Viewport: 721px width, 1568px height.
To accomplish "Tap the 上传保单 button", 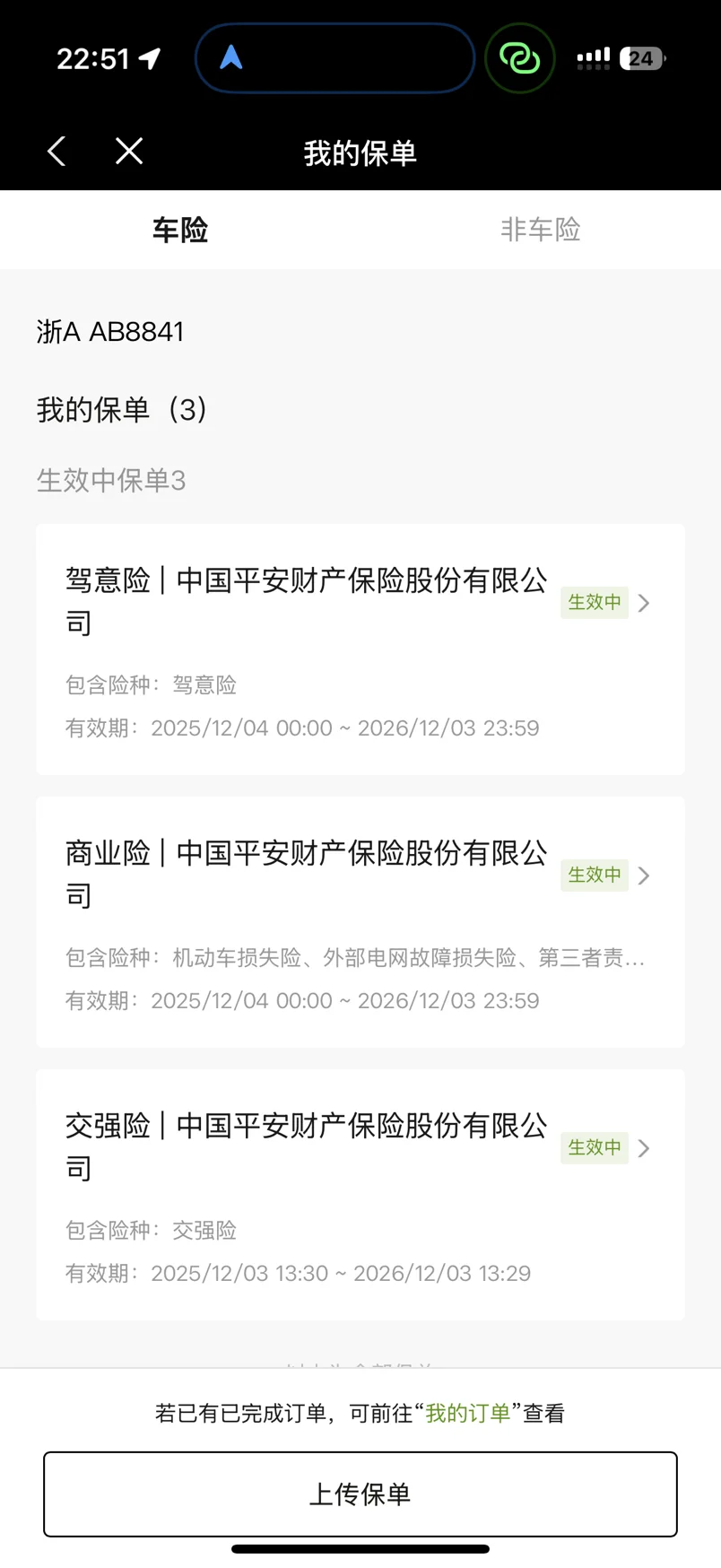I will coord(360,1494).
